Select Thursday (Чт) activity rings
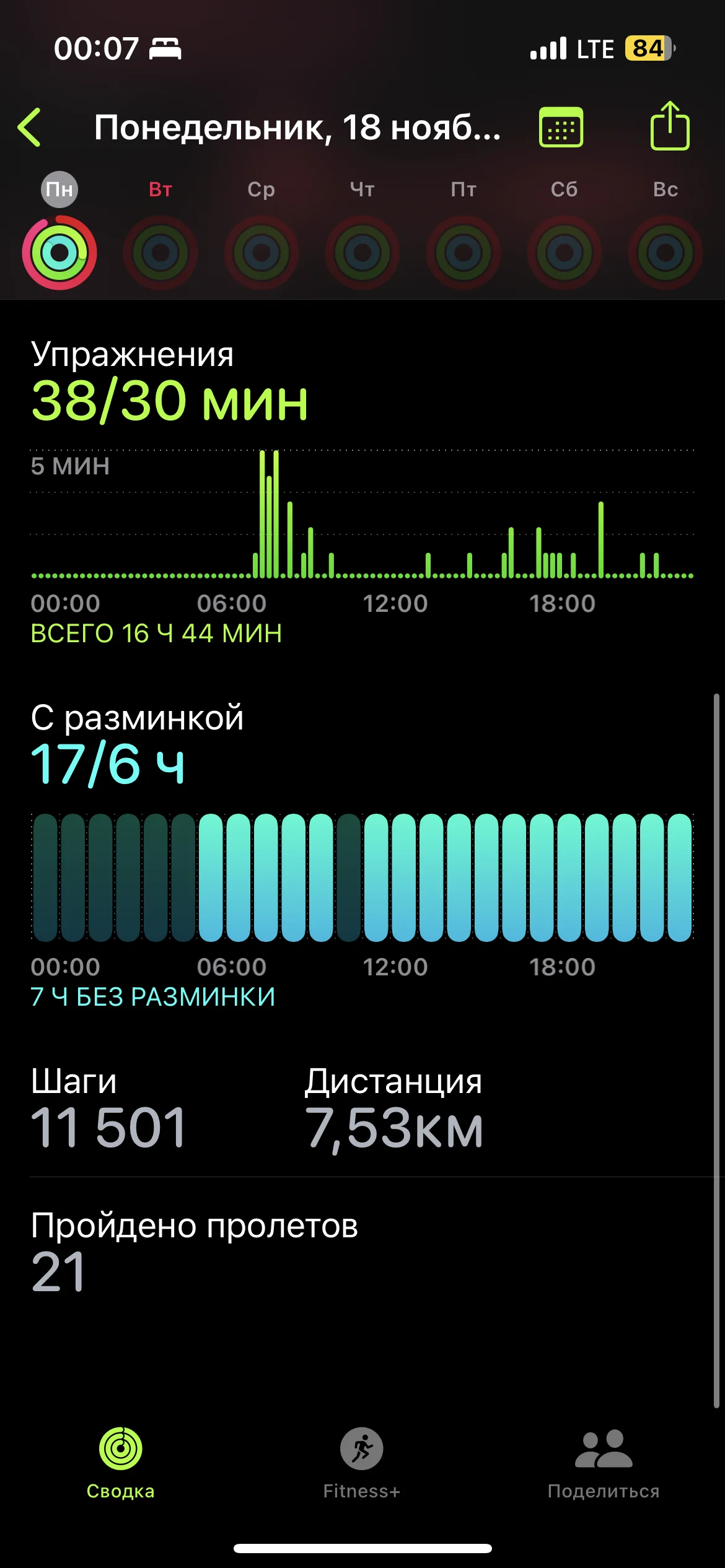The image size is (725, 1568). [x=362, y=252]
